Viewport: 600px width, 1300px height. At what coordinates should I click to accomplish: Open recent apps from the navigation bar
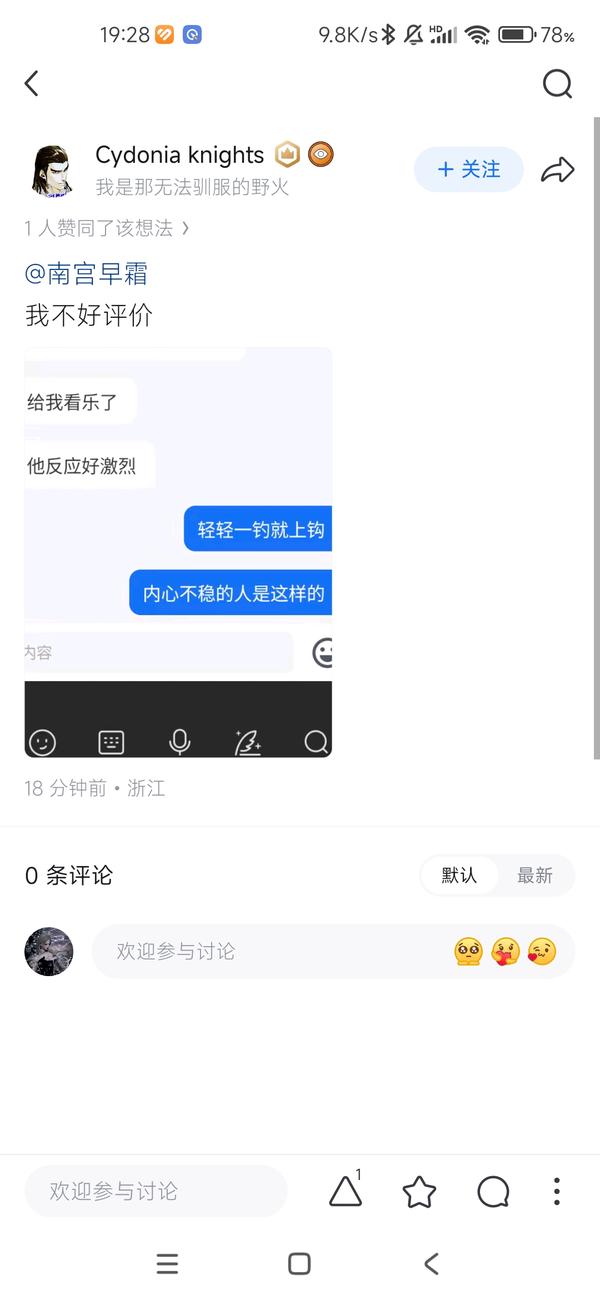coord(167,1263)
